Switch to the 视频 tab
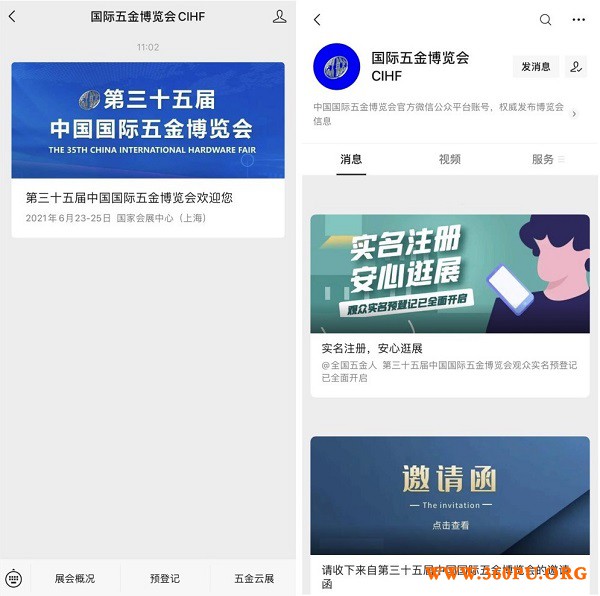The width and height of the screenshot is (600, 596). (x=450, y=159)
